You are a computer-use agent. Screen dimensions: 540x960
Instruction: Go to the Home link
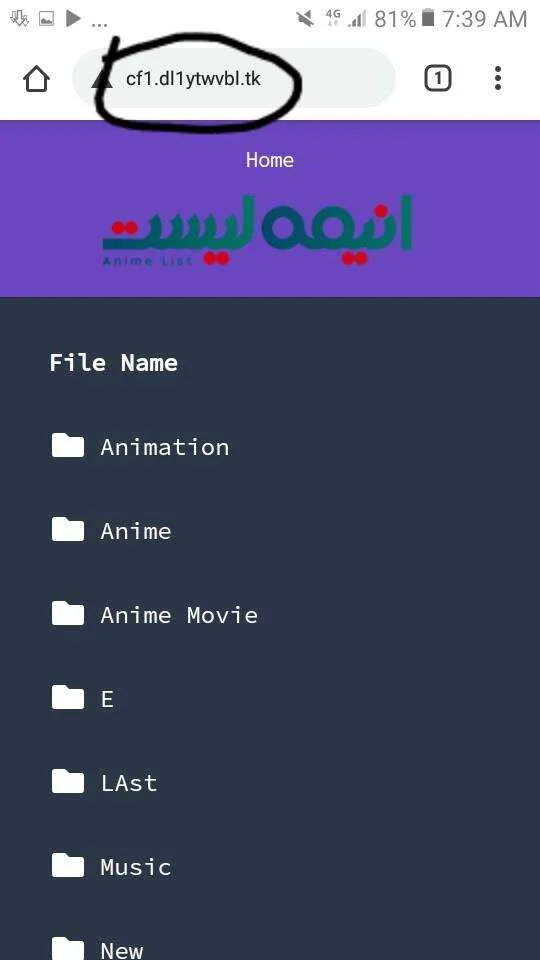click(x=270, y=160)
